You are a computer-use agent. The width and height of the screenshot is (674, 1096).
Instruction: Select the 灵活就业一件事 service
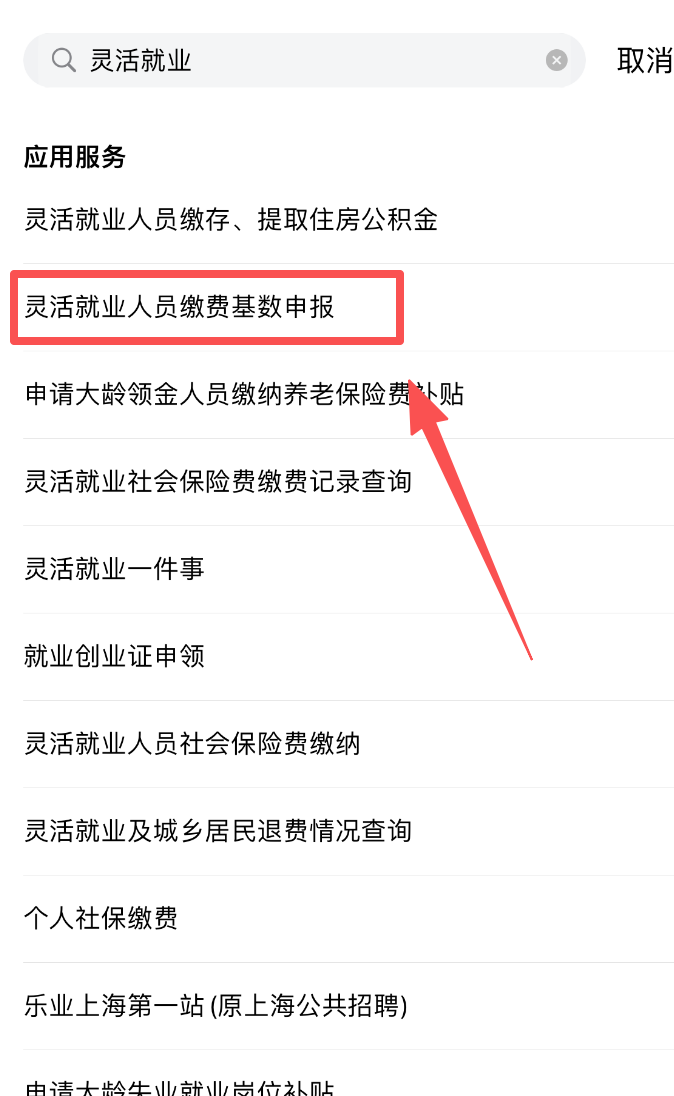click(x=114, y=569)
